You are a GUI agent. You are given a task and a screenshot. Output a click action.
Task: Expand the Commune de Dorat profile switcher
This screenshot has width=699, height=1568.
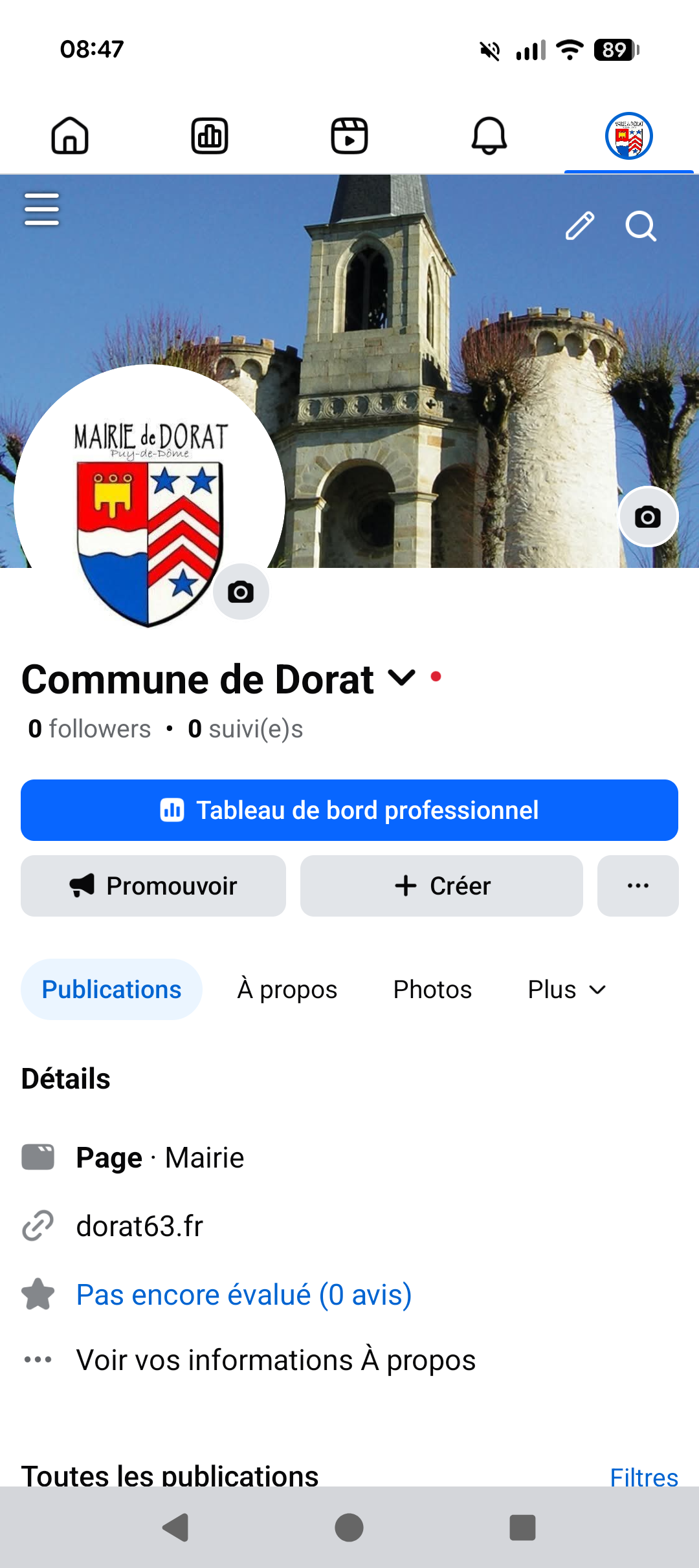click(401, 678)
